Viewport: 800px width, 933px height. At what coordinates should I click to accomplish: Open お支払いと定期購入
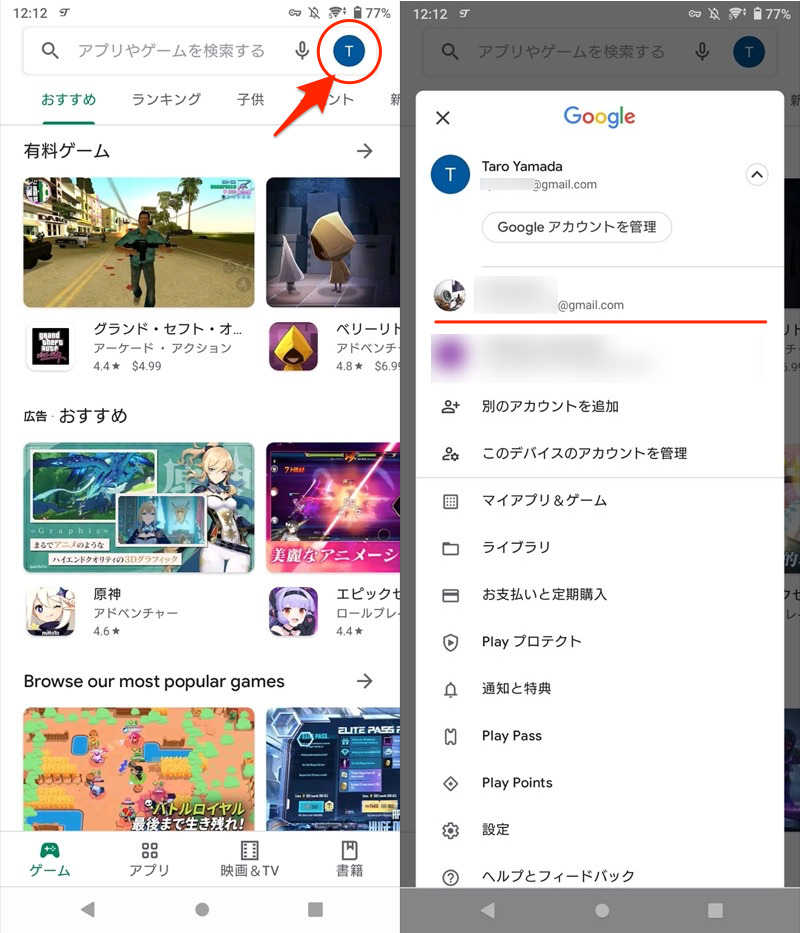click(x=544, y=594)
